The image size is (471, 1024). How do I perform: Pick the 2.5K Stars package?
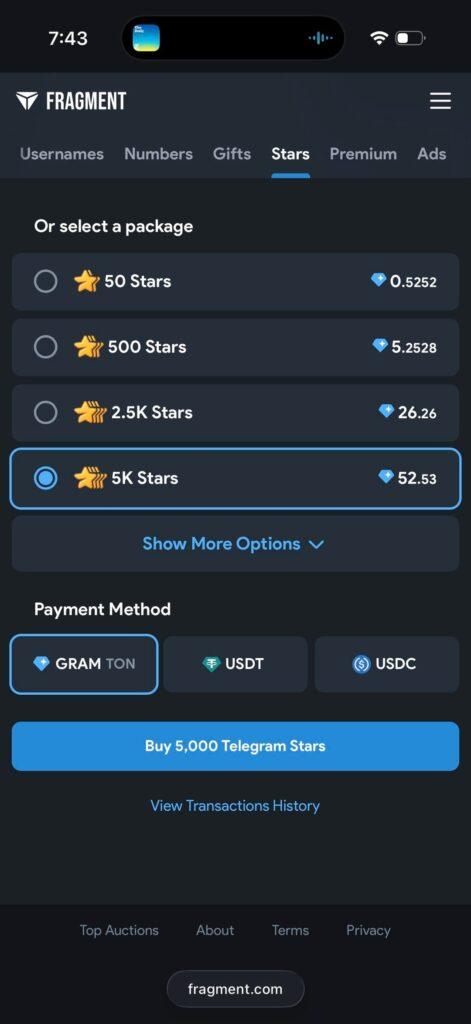click(235, 413)
